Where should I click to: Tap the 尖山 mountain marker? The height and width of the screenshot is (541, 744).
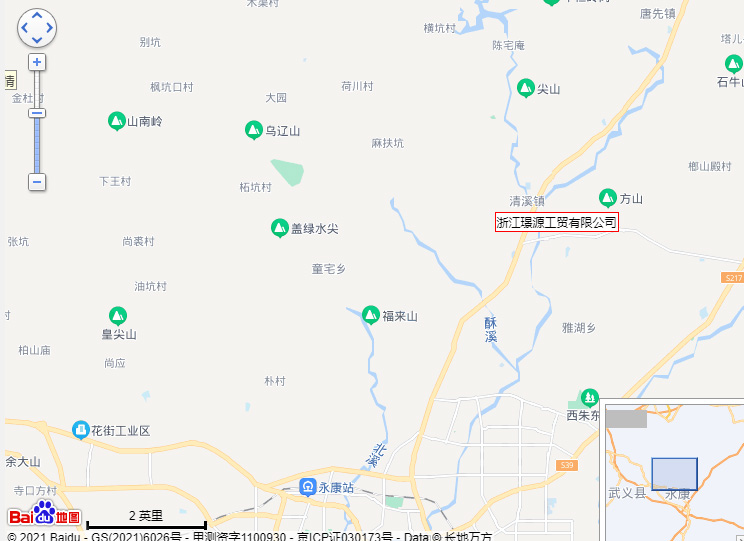tap(526, 88)
